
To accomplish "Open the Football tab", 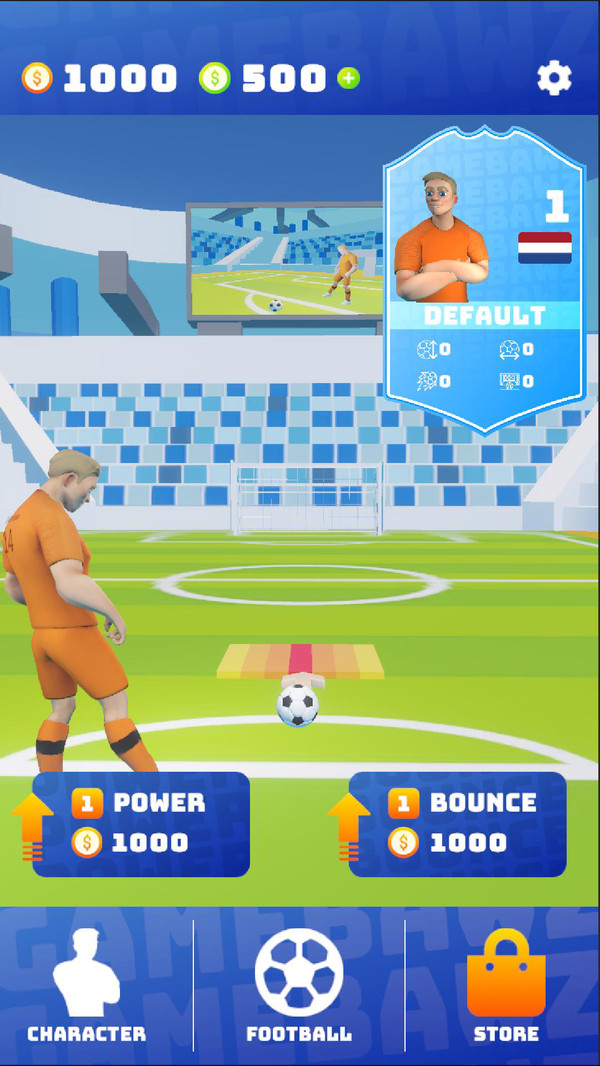I will pos(299,986).
